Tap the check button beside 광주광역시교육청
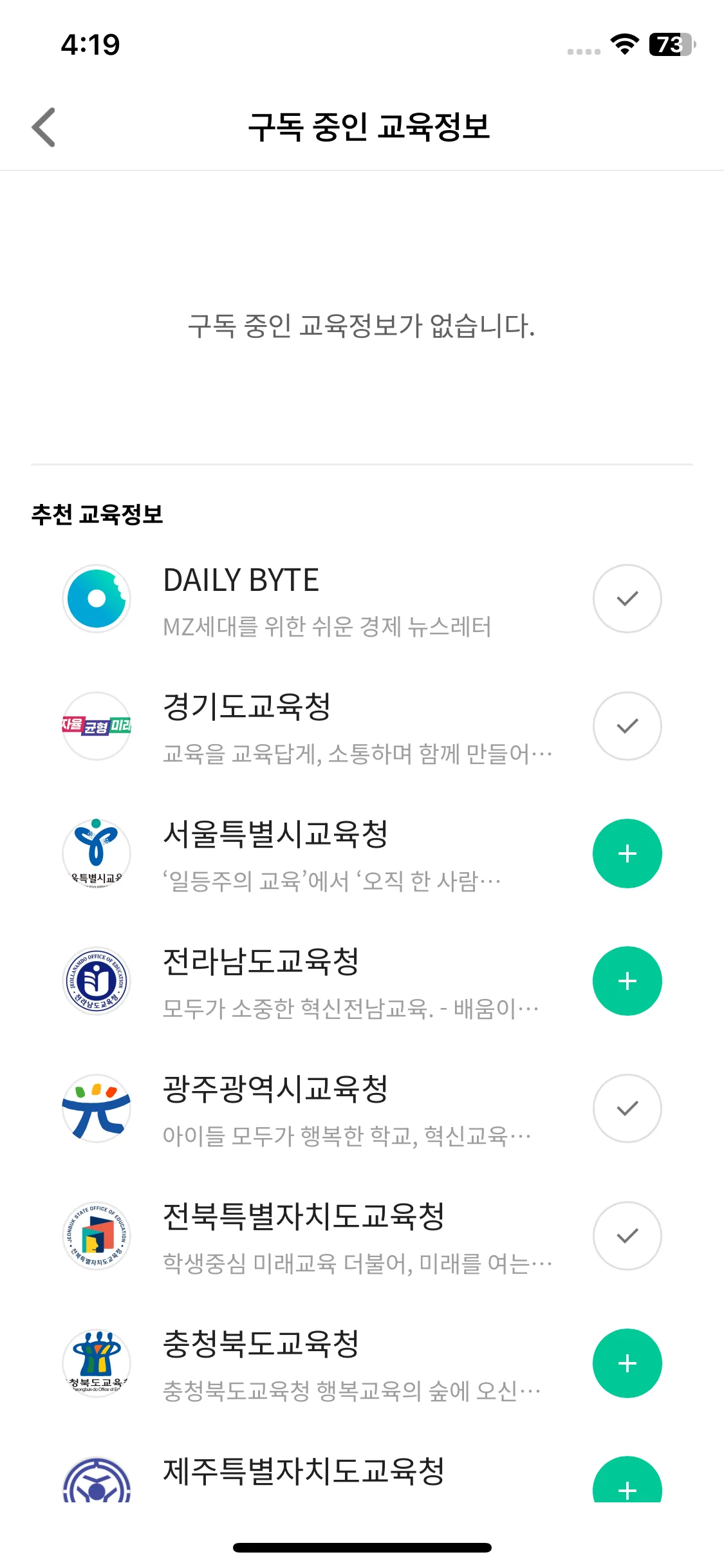This screenshot has height=1568, width=724. click(627, 1108)
